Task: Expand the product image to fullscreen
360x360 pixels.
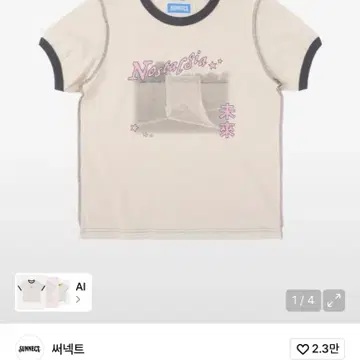Action: (334, 300)
